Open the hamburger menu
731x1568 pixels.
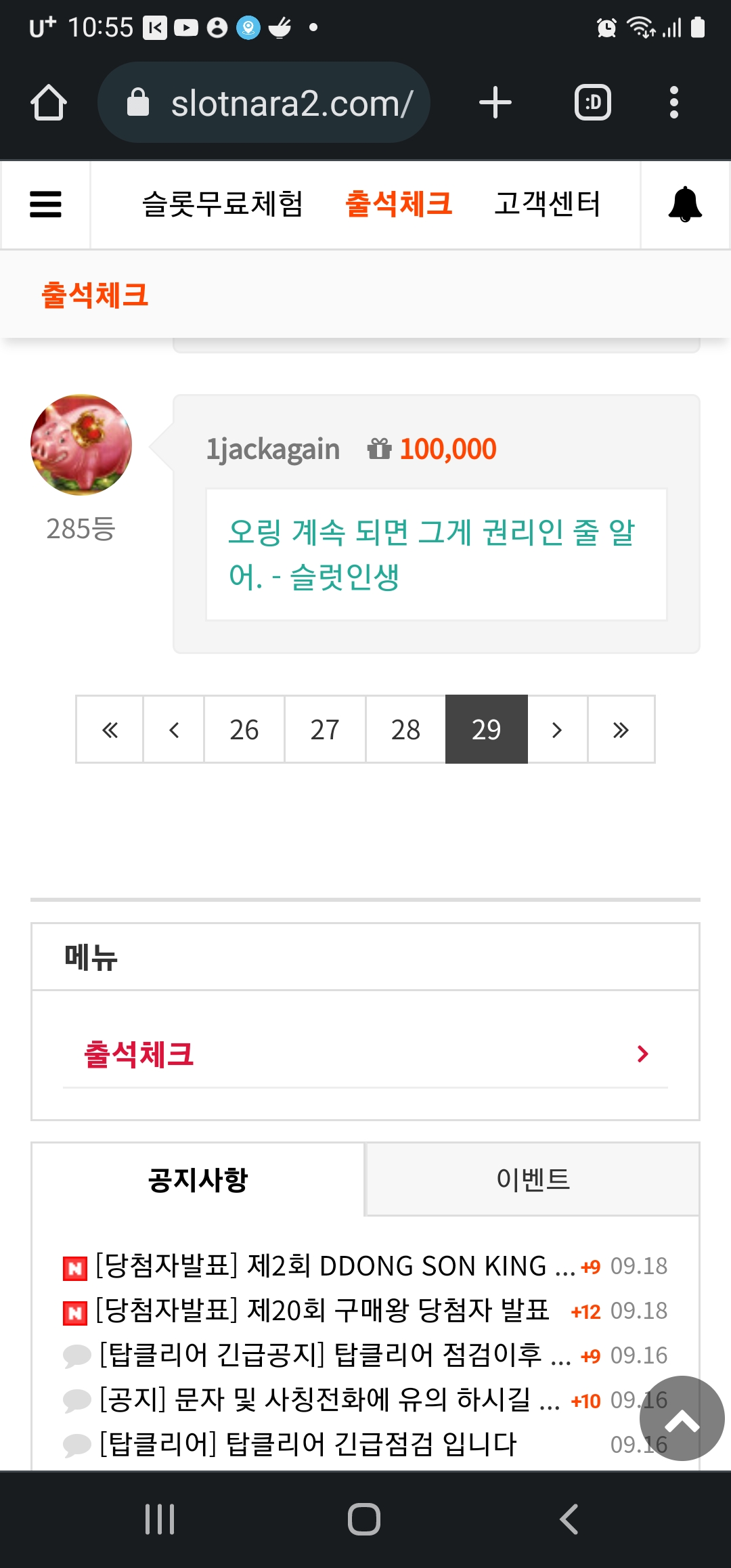(45, 204)
